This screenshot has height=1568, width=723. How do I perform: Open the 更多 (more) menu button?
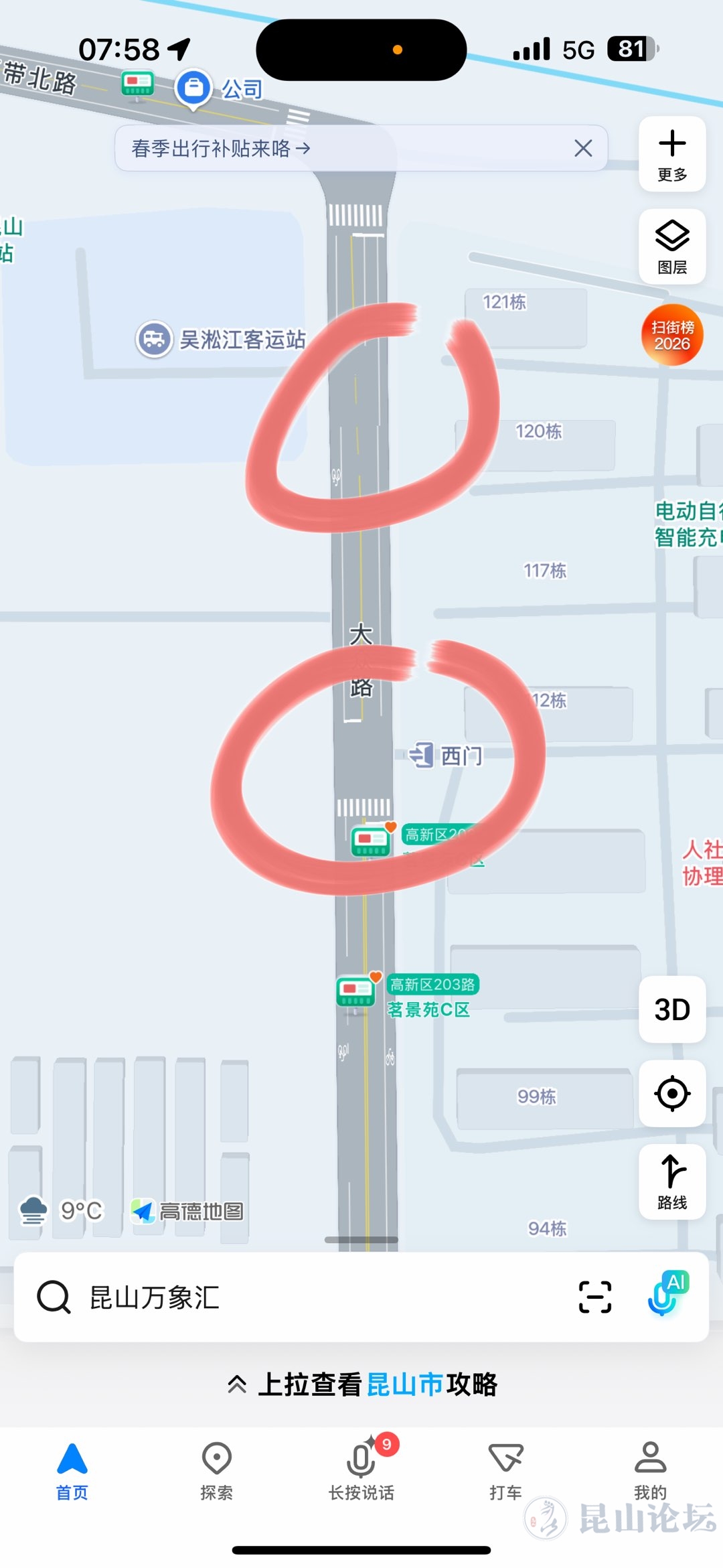[672, 155]
